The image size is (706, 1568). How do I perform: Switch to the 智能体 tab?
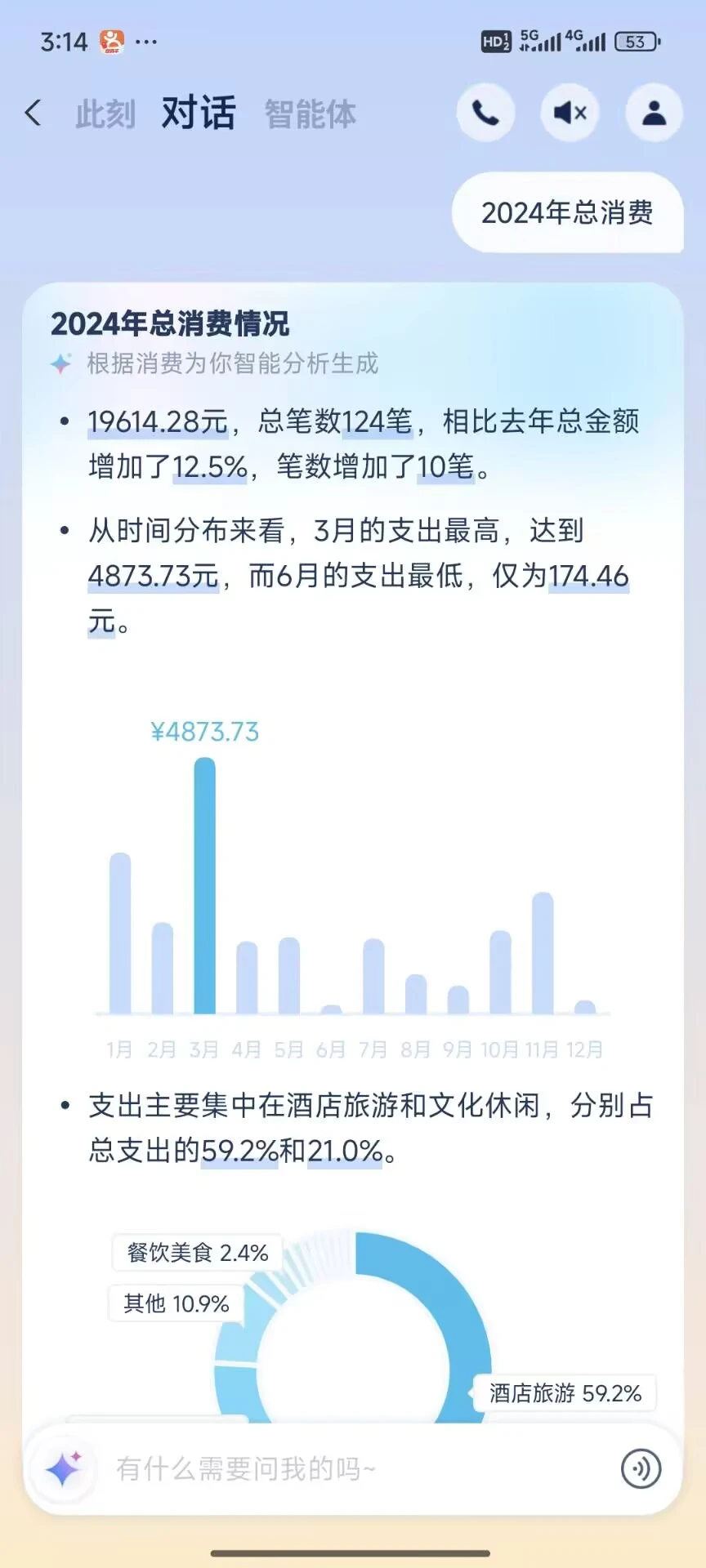[x=309, y=114]
